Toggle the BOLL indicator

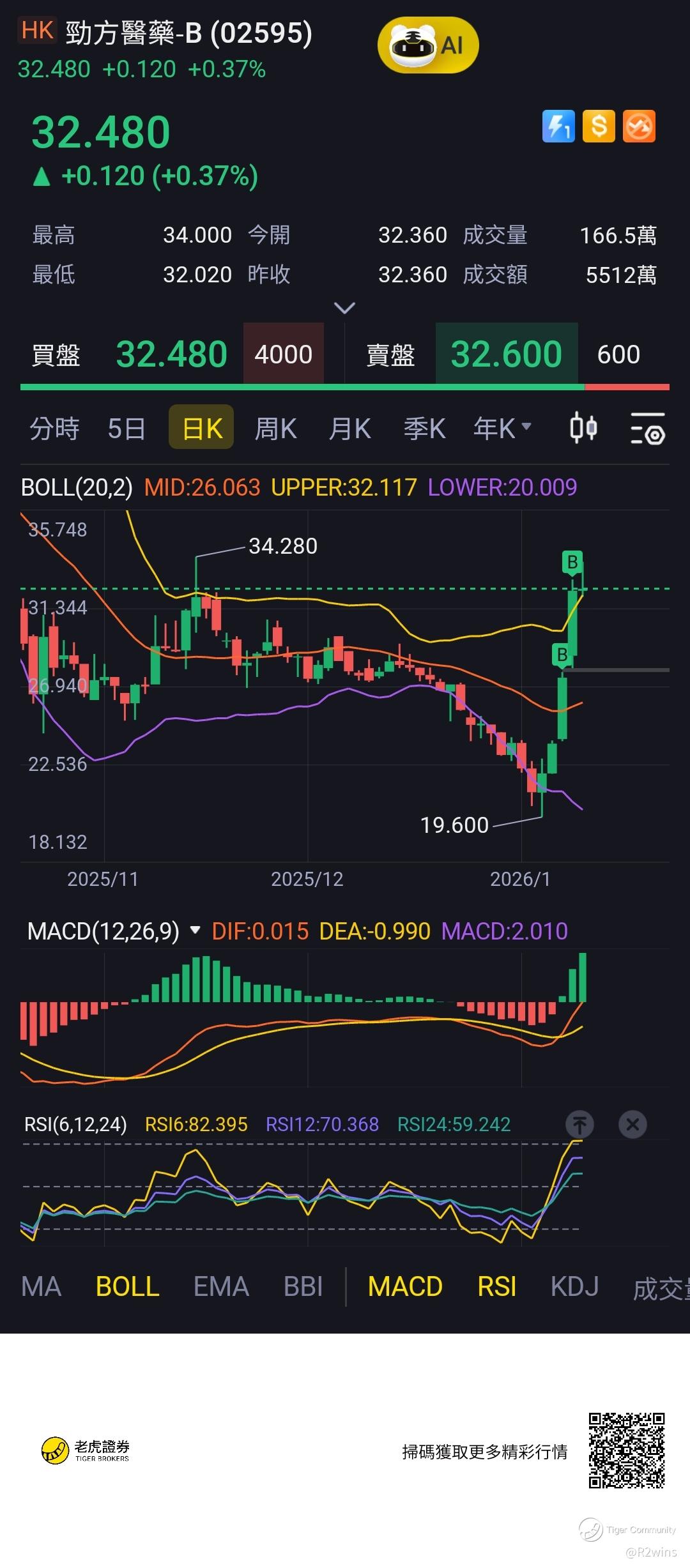(x=127, y=1286)
